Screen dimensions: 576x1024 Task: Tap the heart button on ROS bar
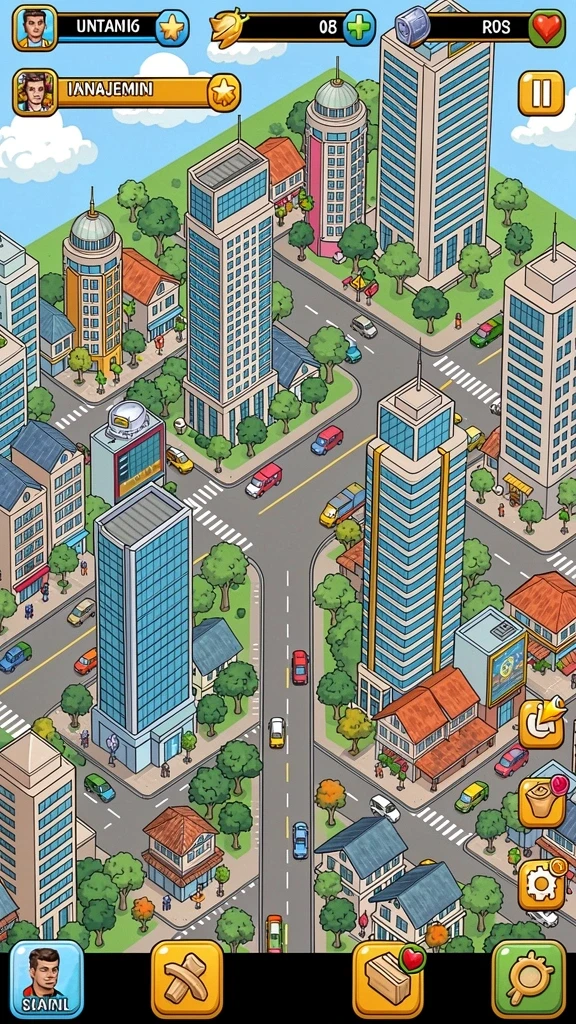(x=547, y=29)
